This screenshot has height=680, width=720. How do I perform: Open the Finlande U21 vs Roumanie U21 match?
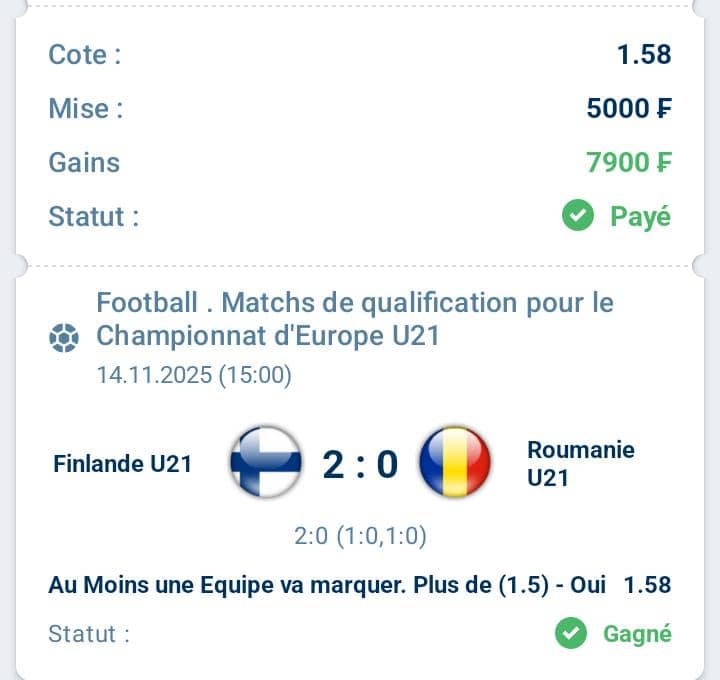click(x=359, y=463)
